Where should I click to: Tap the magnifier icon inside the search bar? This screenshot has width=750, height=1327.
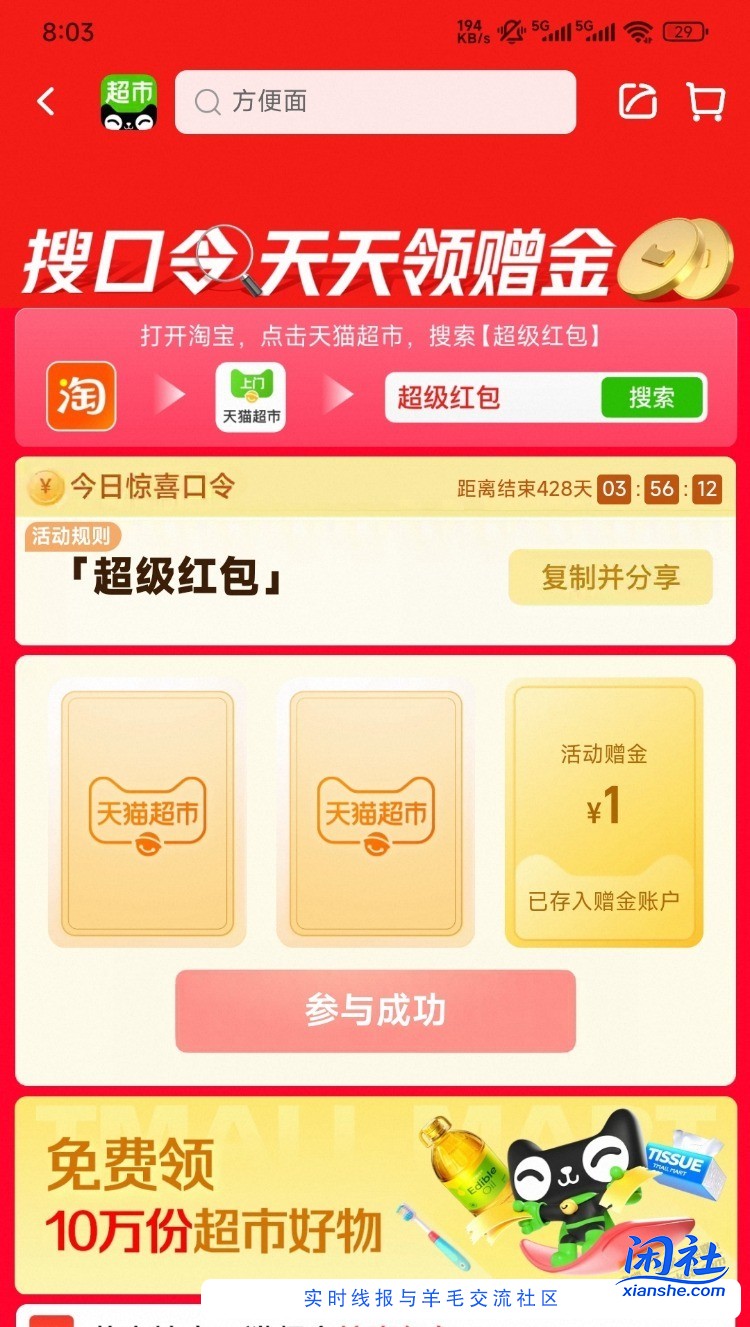207,101
